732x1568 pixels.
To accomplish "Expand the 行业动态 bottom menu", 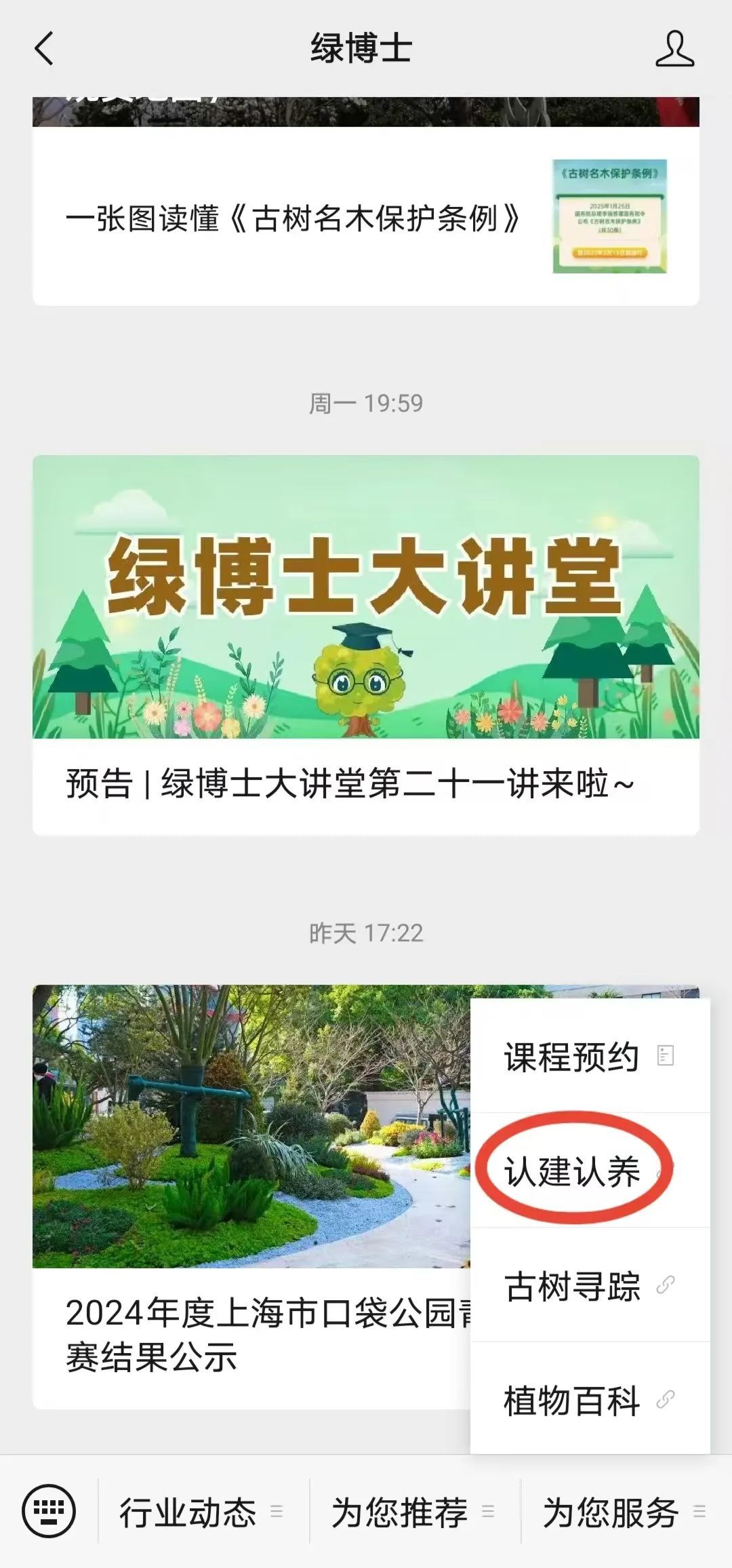I will pos(201,1512).
